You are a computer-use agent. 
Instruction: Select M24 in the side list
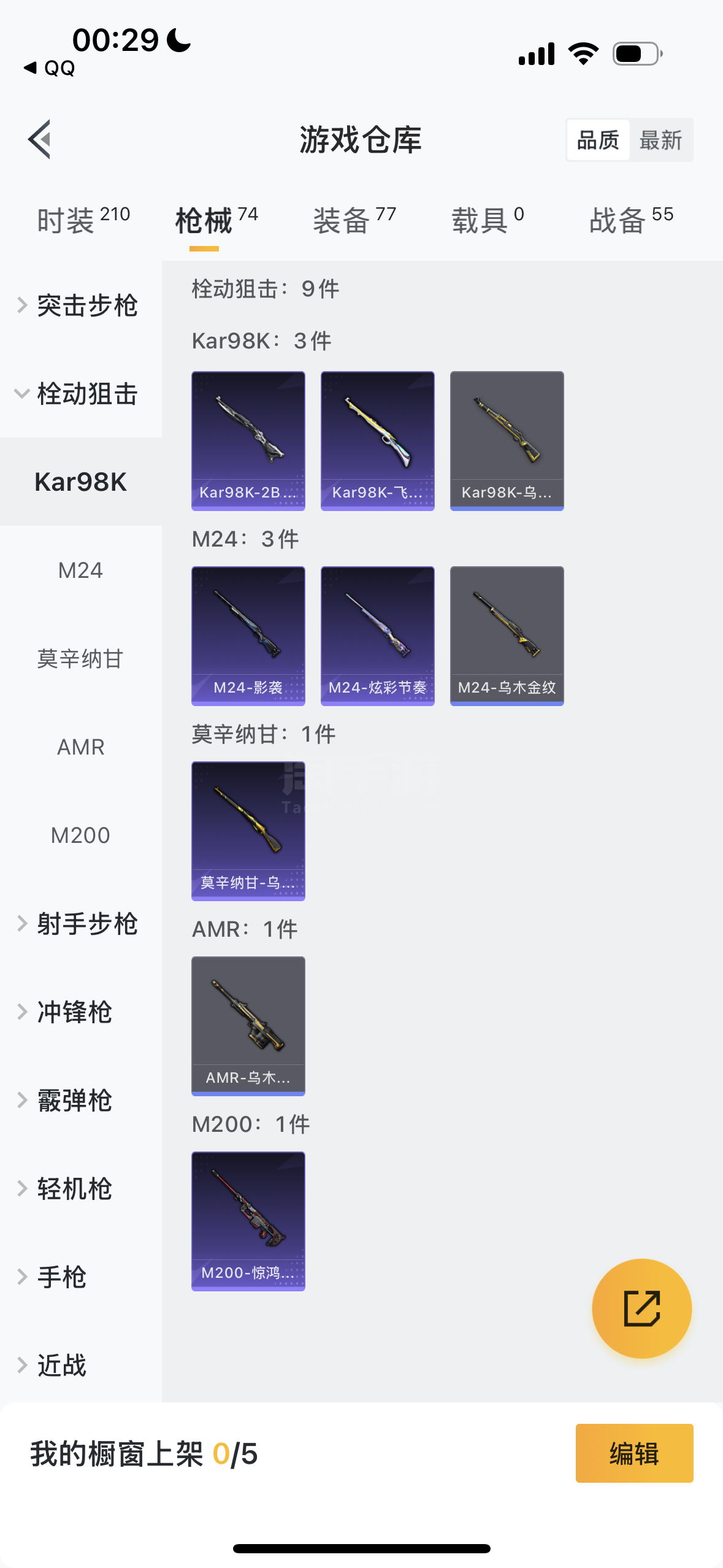coord(80,571)
